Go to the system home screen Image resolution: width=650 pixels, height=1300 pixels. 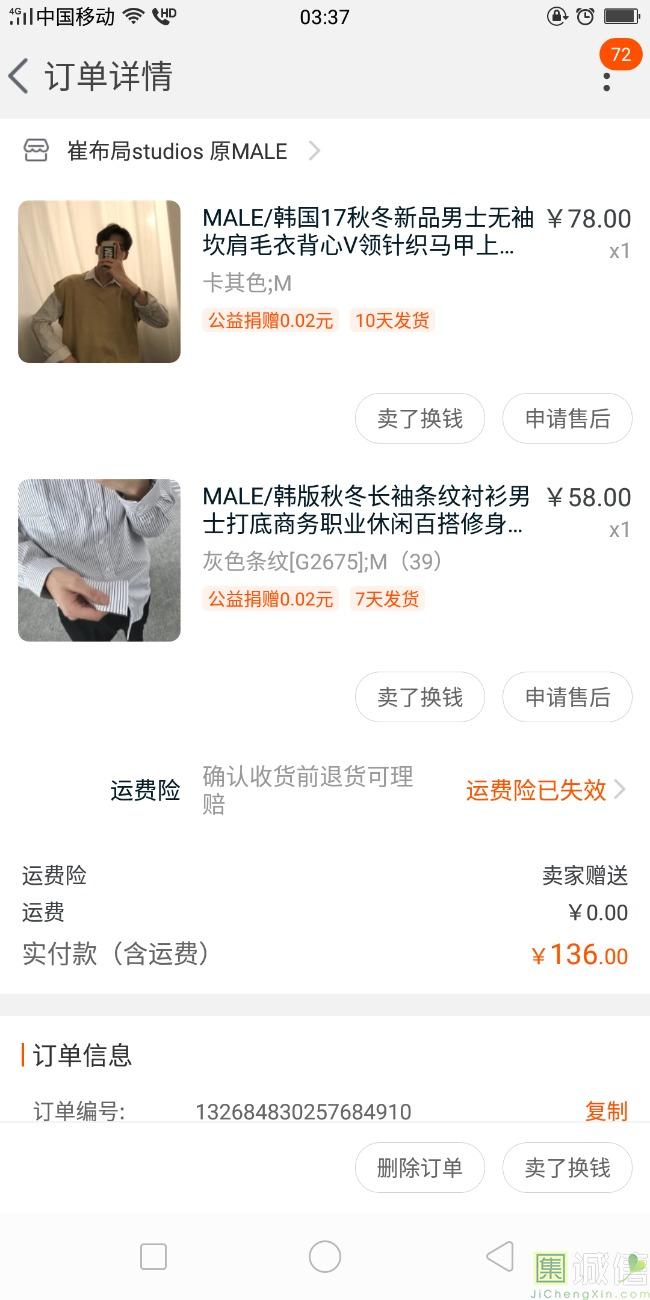tap(325, 1257)
